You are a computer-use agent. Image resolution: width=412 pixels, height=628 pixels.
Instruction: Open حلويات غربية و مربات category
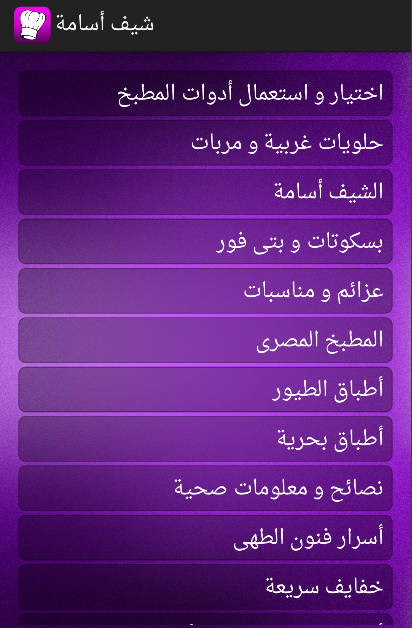(205, 143)
